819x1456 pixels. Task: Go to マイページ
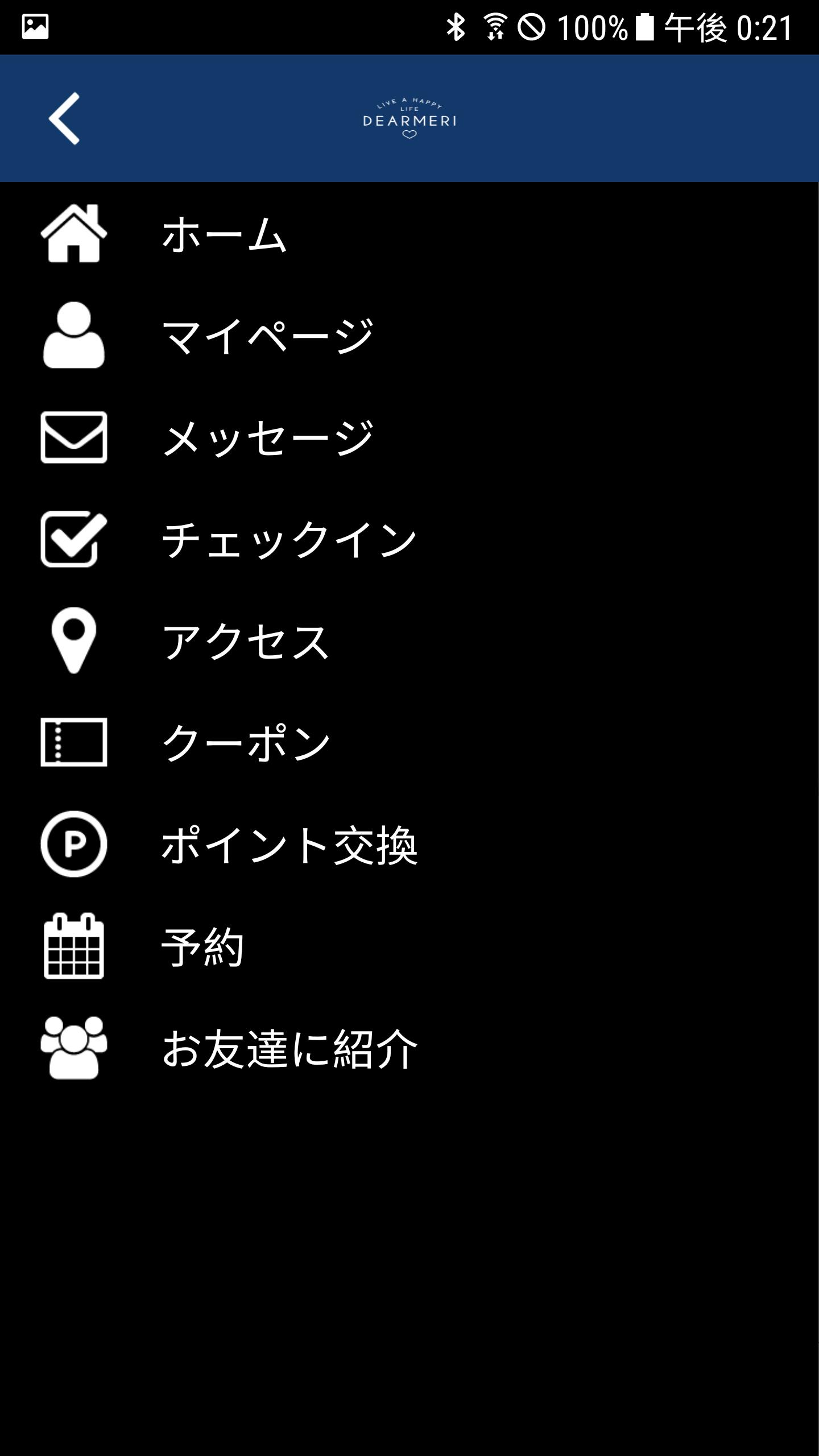[267, 336]
